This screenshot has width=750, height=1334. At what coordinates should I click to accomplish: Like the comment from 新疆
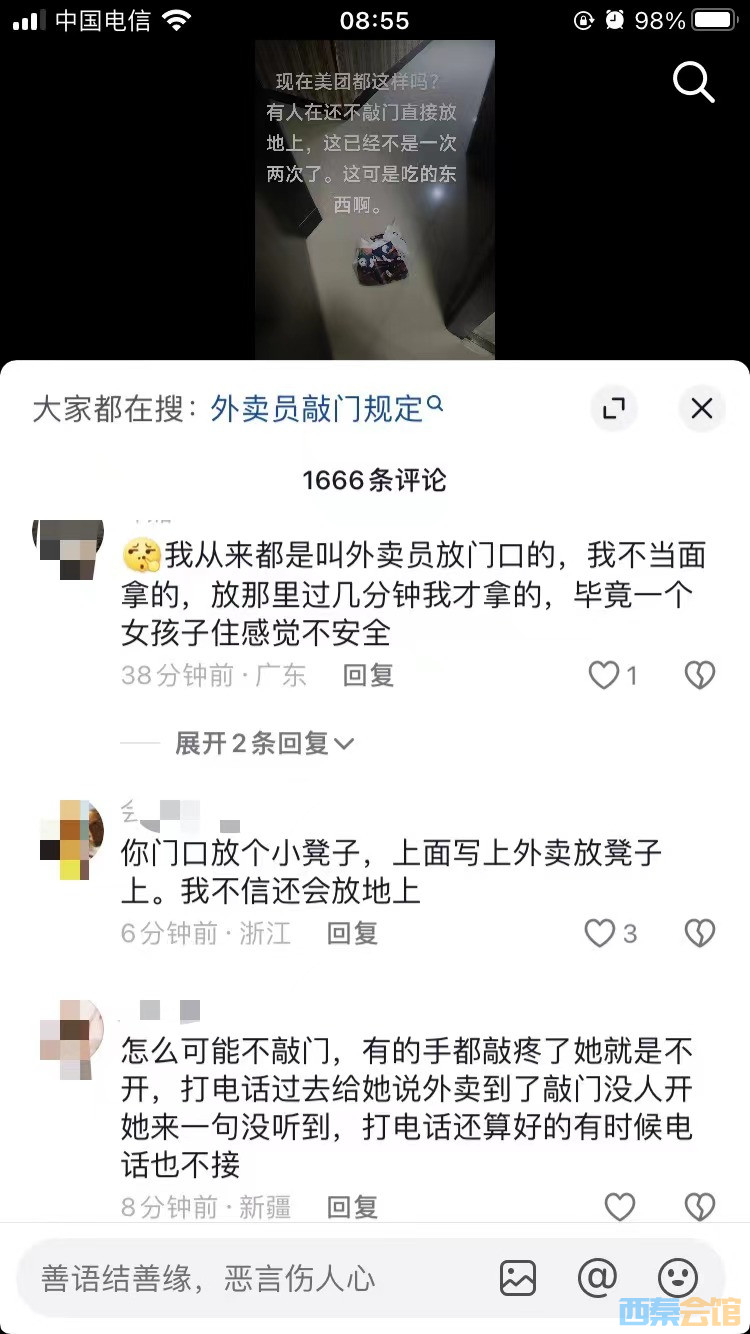coord(620,1207)
